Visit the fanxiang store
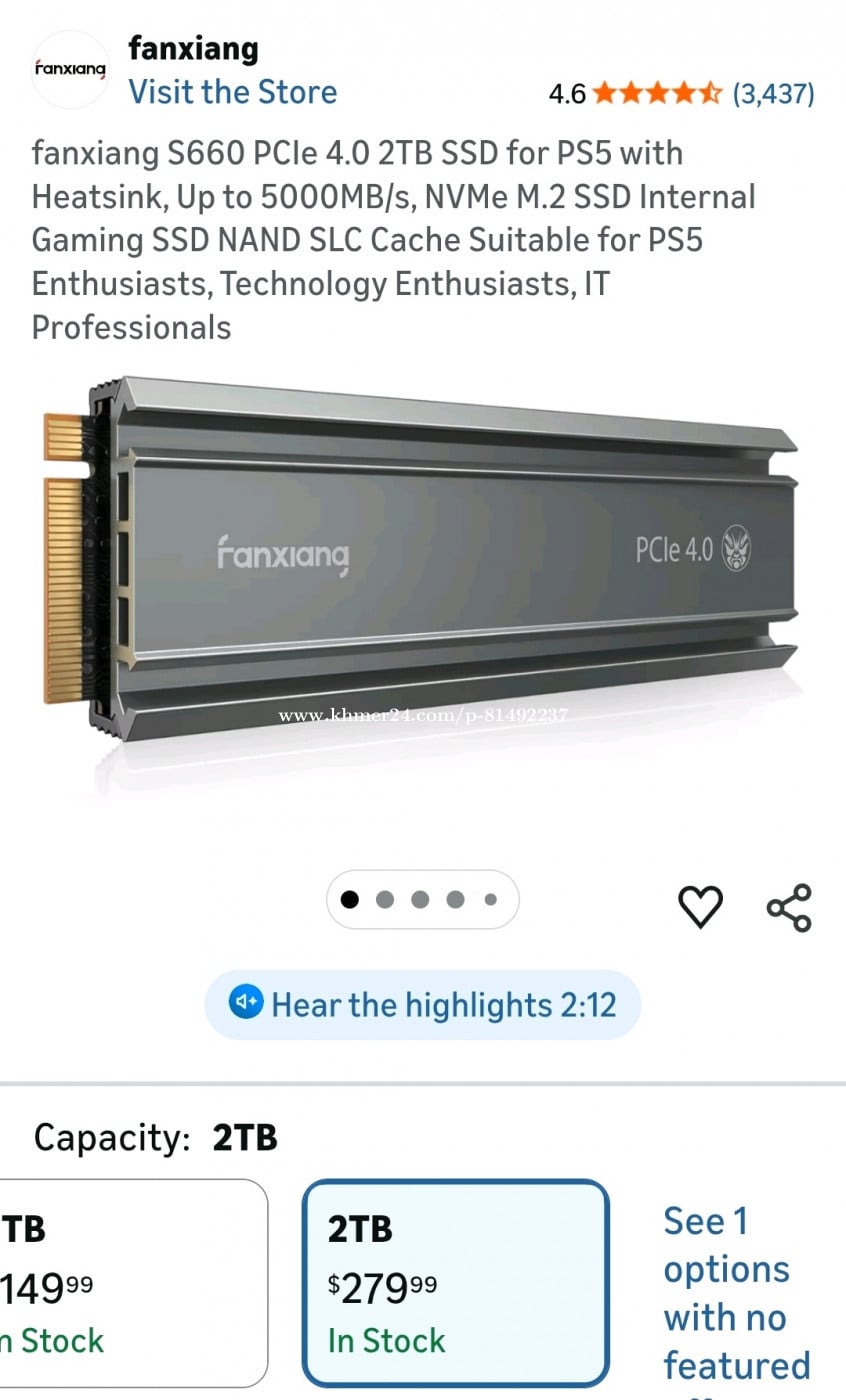Image resolution: width=846 pixels, height=1400 pixels. [x=232, y=92]
